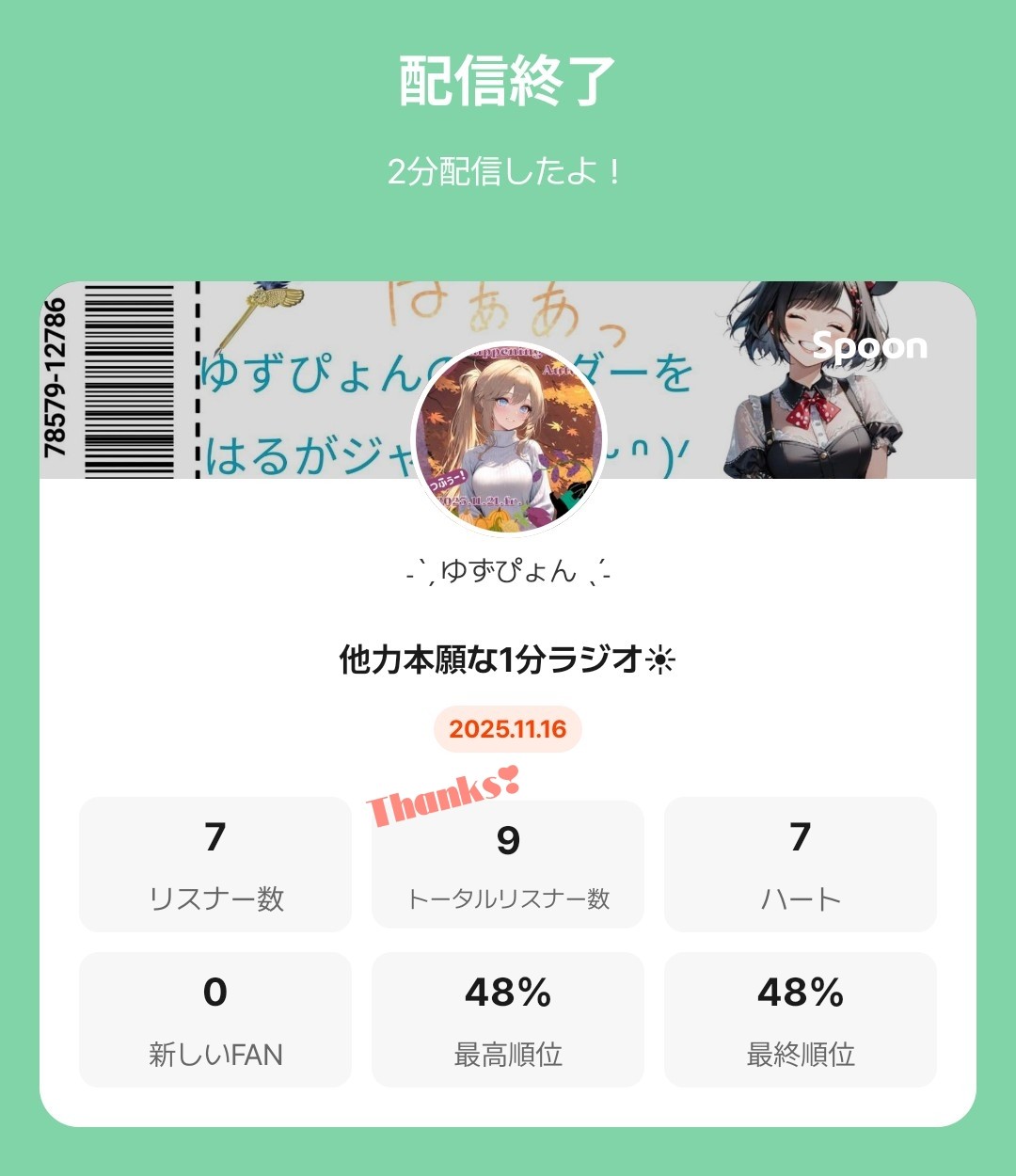Select the トータルリスナー数 stat showing 9
Screen dimensions: 1016x1176
pyautogui.click(x=507, y=864)
